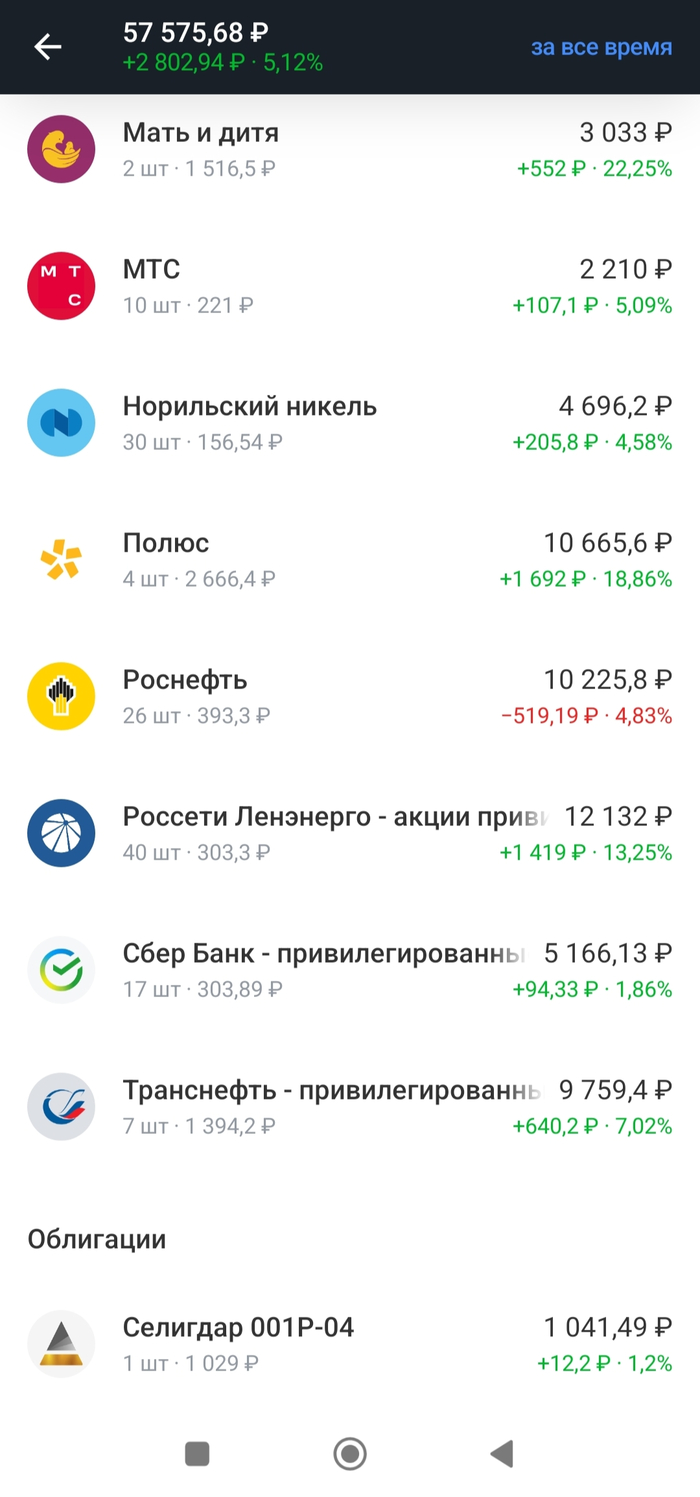This screenshot has height=1497, width=700.
Task: Go back using the header arrow
Action: (48, 47)
